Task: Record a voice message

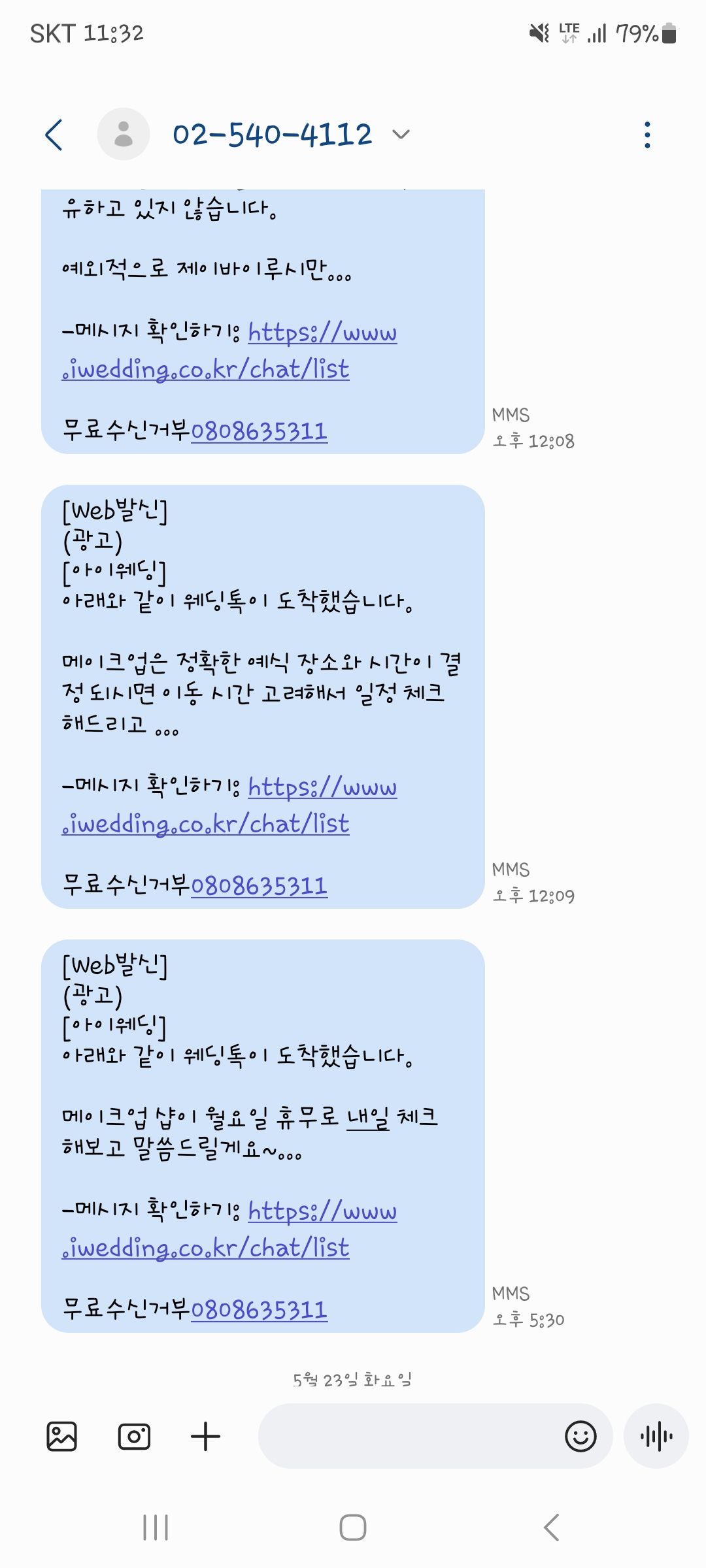Action: click(x=656, y=1436)
